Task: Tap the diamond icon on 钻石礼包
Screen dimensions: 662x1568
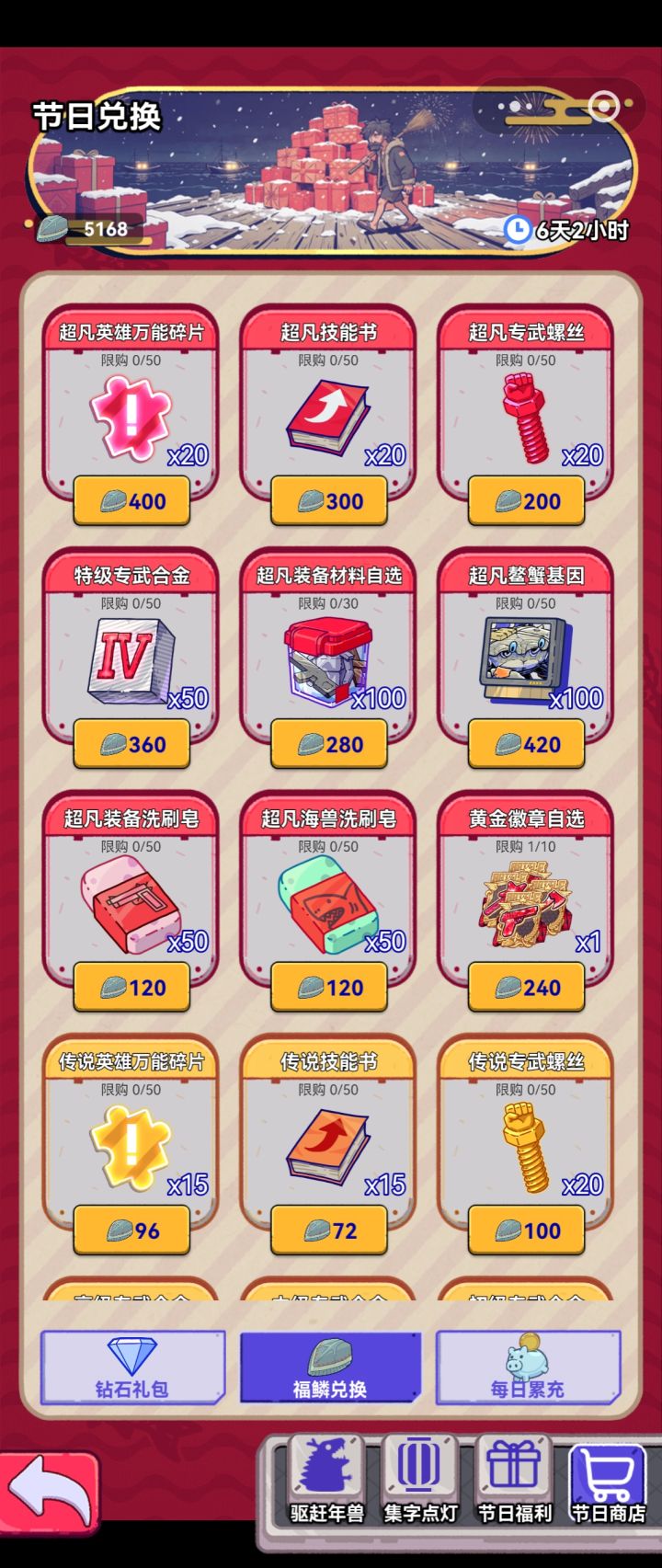Action: pos(131,1356)
